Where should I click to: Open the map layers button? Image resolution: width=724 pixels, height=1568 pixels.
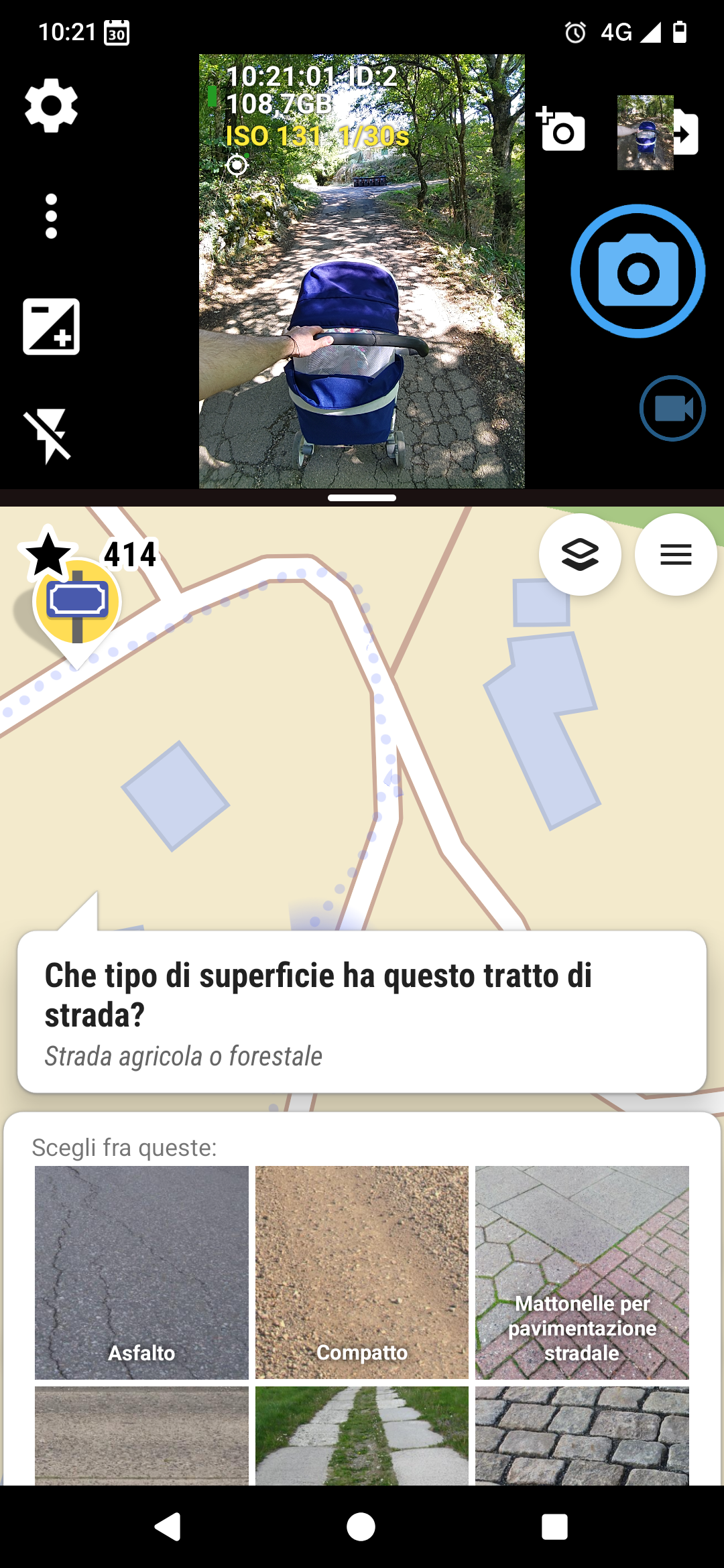click(x=580, y=554)
